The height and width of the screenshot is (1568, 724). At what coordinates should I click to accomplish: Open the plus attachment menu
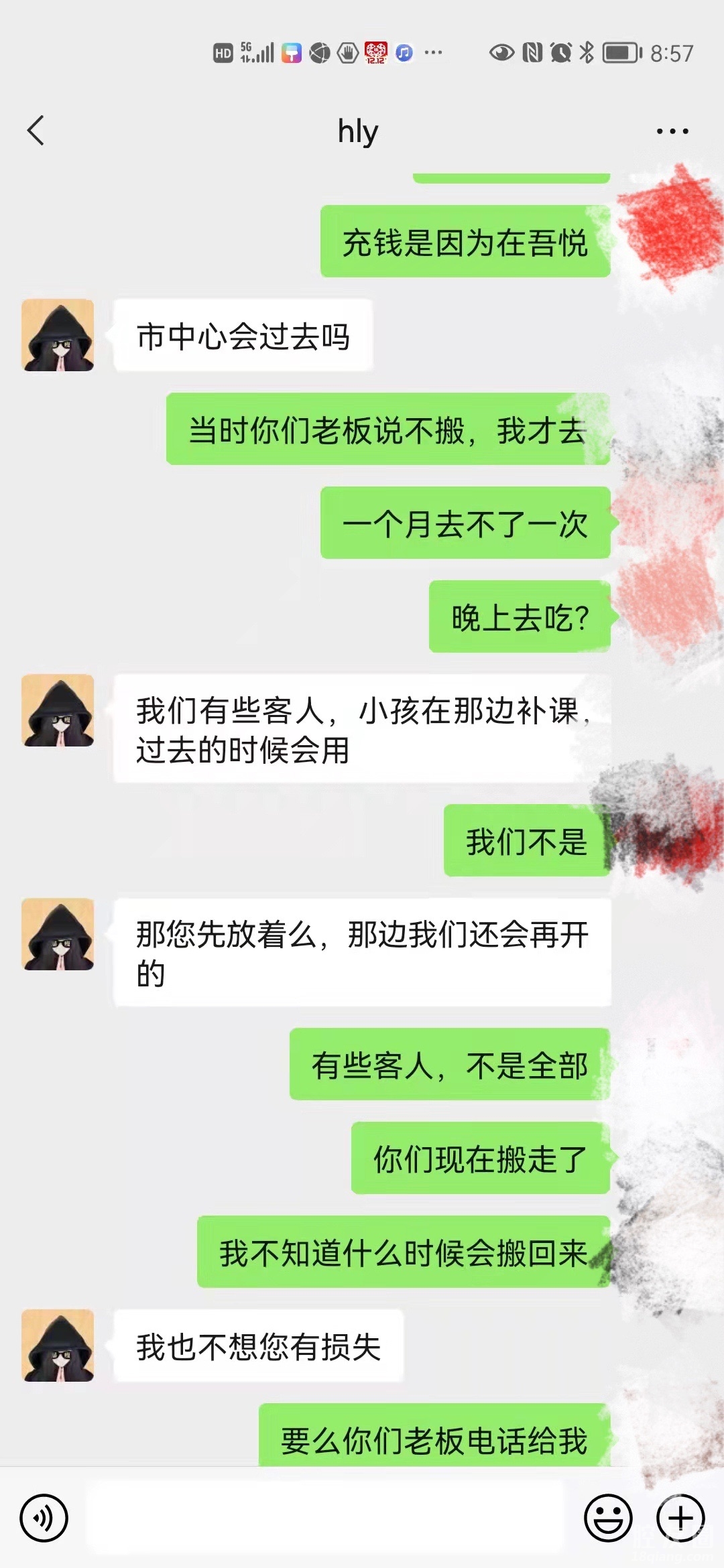point(680,1518)
